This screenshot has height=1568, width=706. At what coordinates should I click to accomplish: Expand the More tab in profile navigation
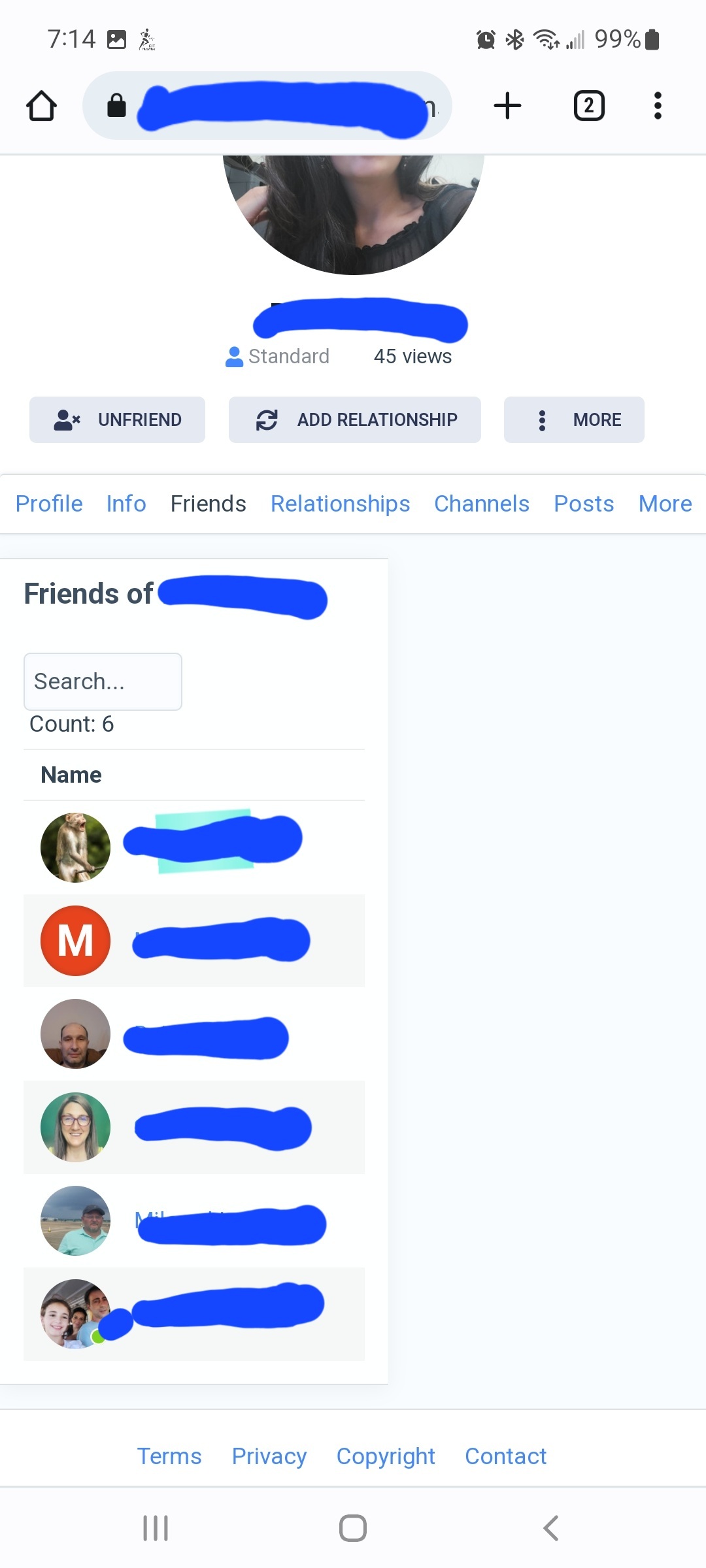pyautogui.click(x=665, y=504)
